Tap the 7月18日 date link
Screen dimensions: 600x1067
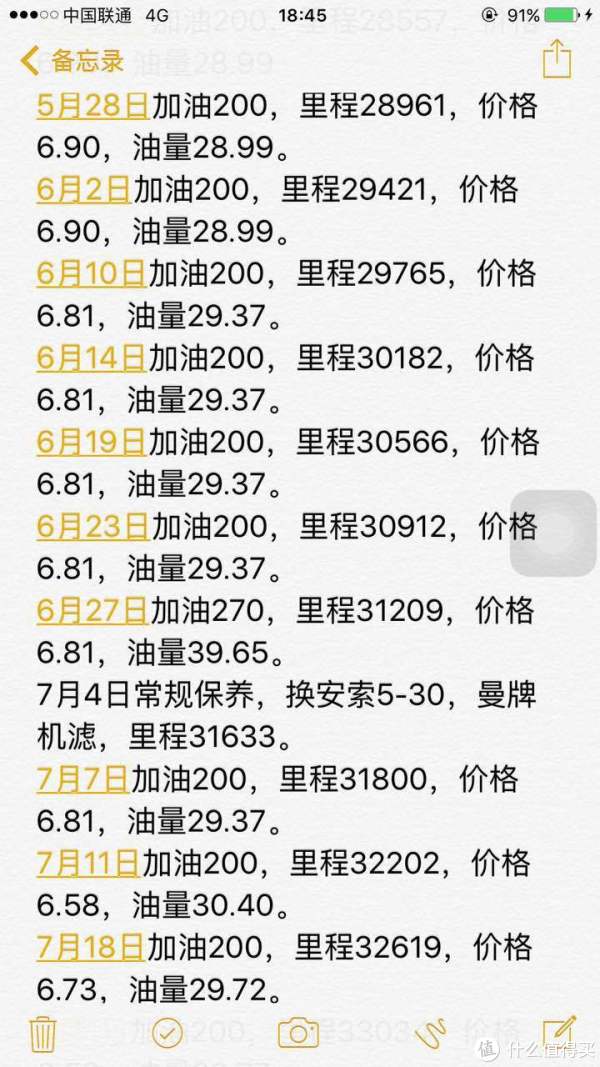[91, 947]
